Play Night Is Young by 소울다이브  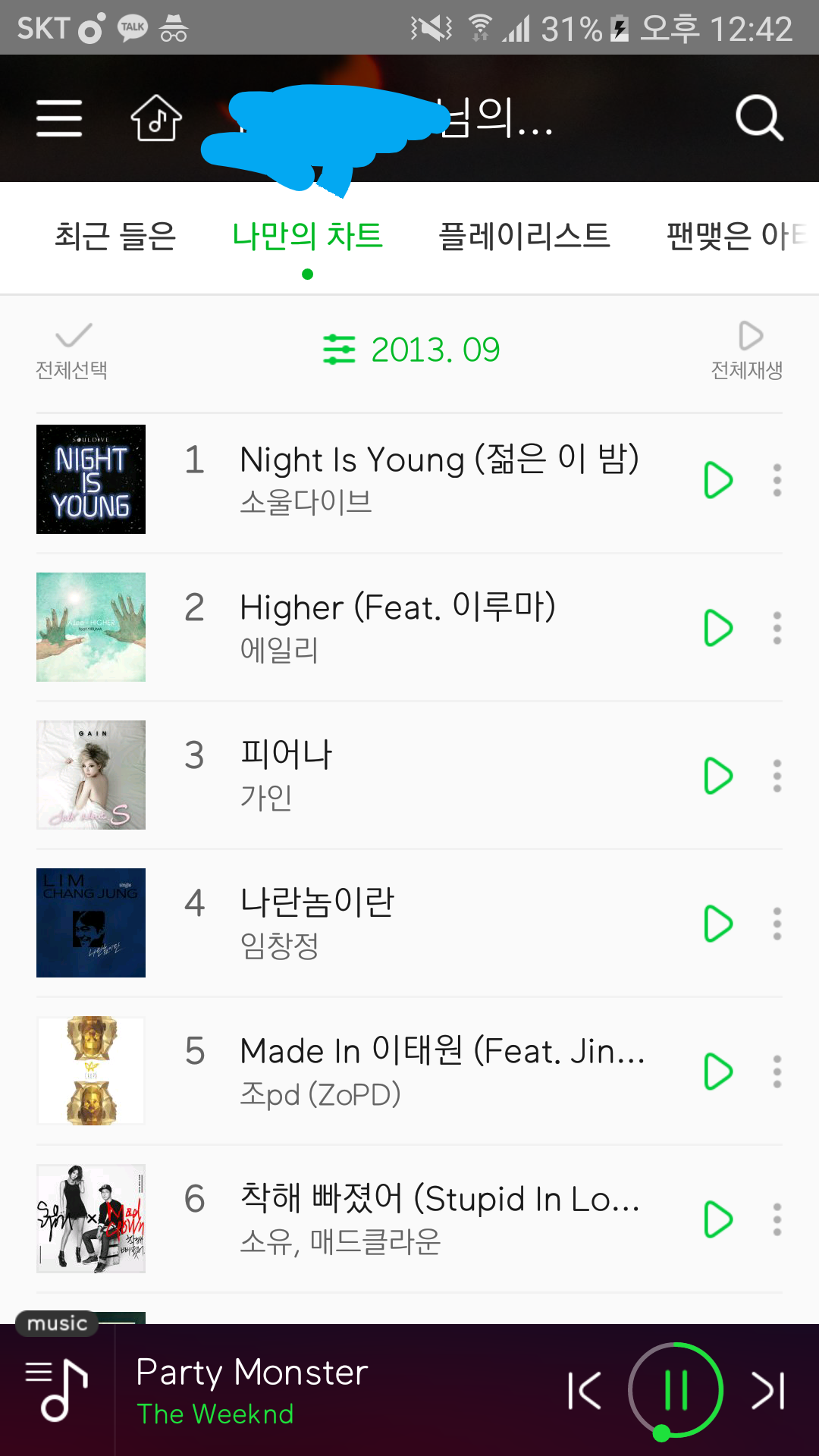717,480
